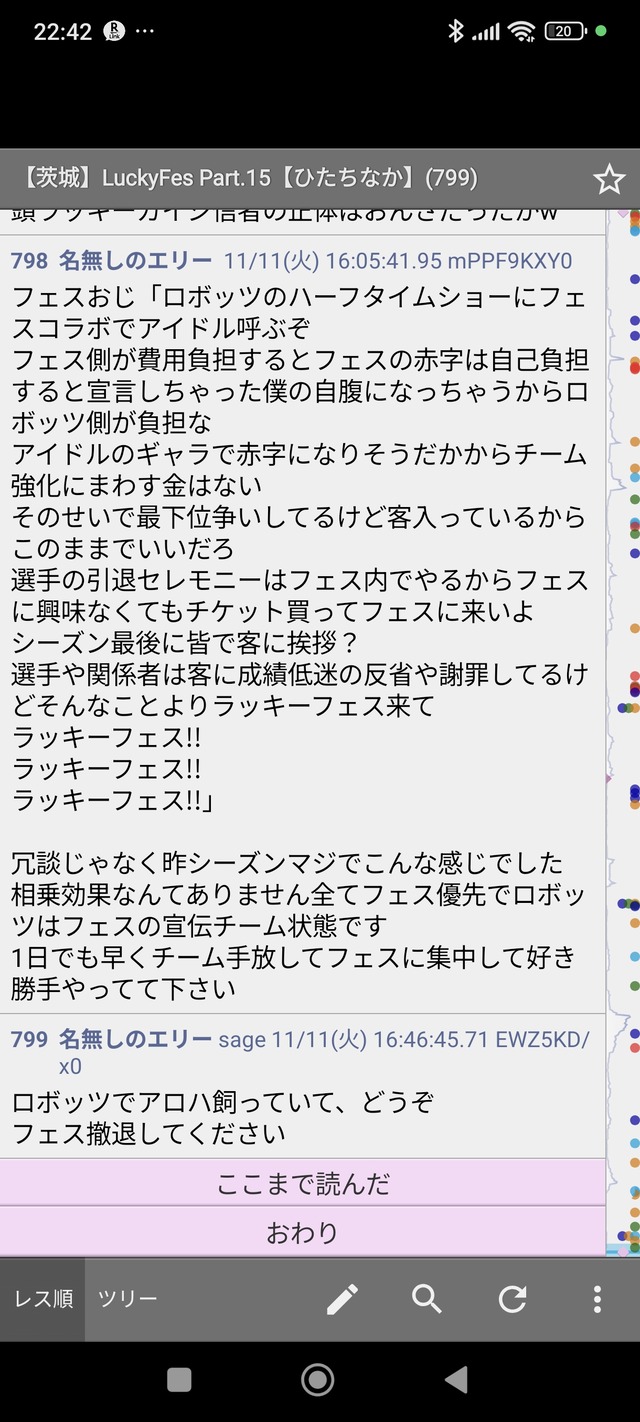Tap the pencil icon to write a reply
Viewport: 640px width, 1422px height.
coord(342,1299)
